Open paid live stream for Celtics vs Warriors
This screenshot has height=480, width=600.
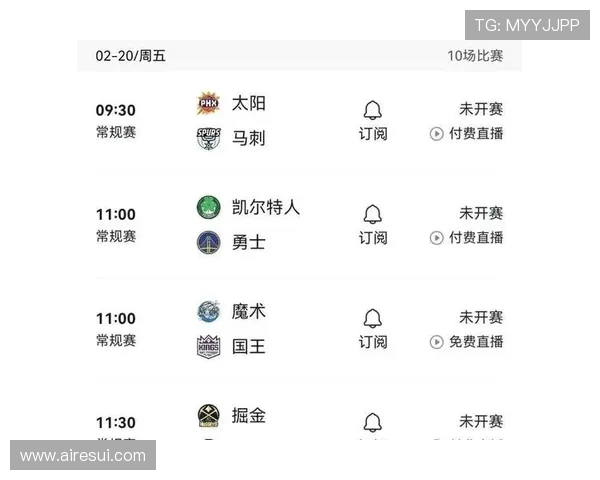coord(466,237)
